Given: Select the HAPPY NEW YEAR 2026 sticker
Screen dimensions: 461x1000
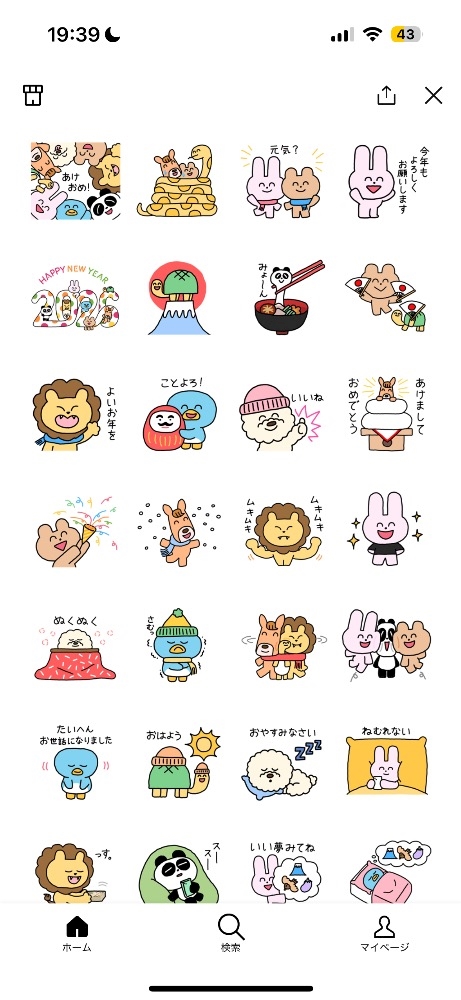Looking at the screenshot, I should tap(76, 298).
